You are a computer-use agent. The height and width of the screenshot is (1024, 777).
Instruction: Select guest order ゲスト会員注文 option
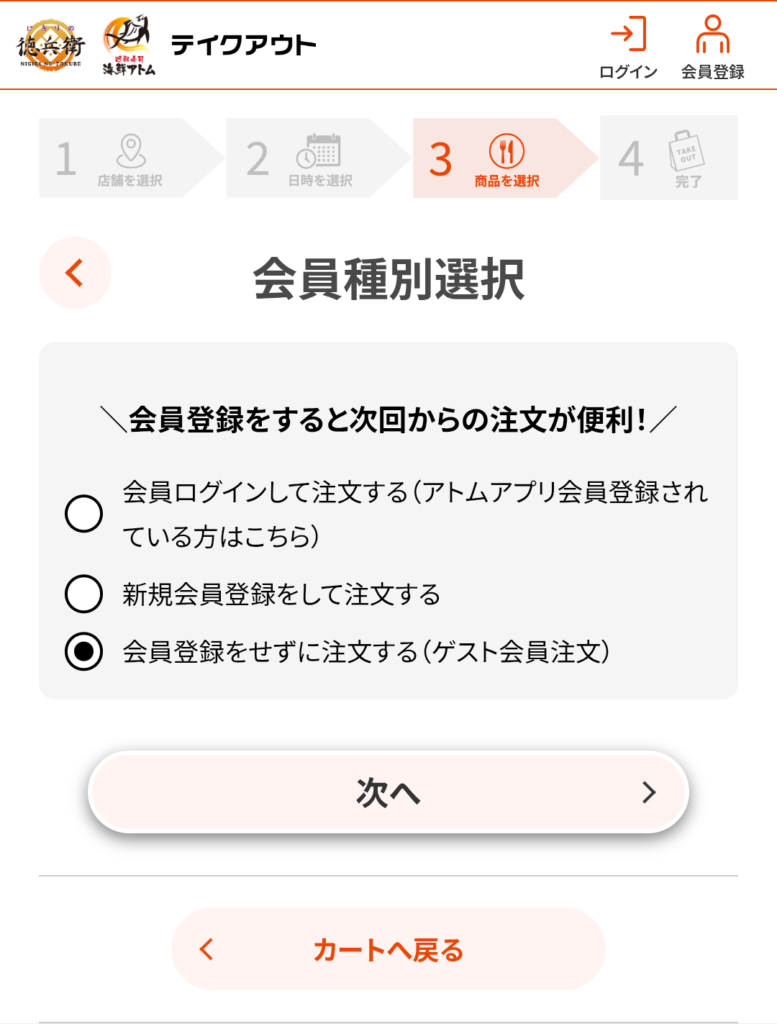pyautogui.click(x=84, y=652)
